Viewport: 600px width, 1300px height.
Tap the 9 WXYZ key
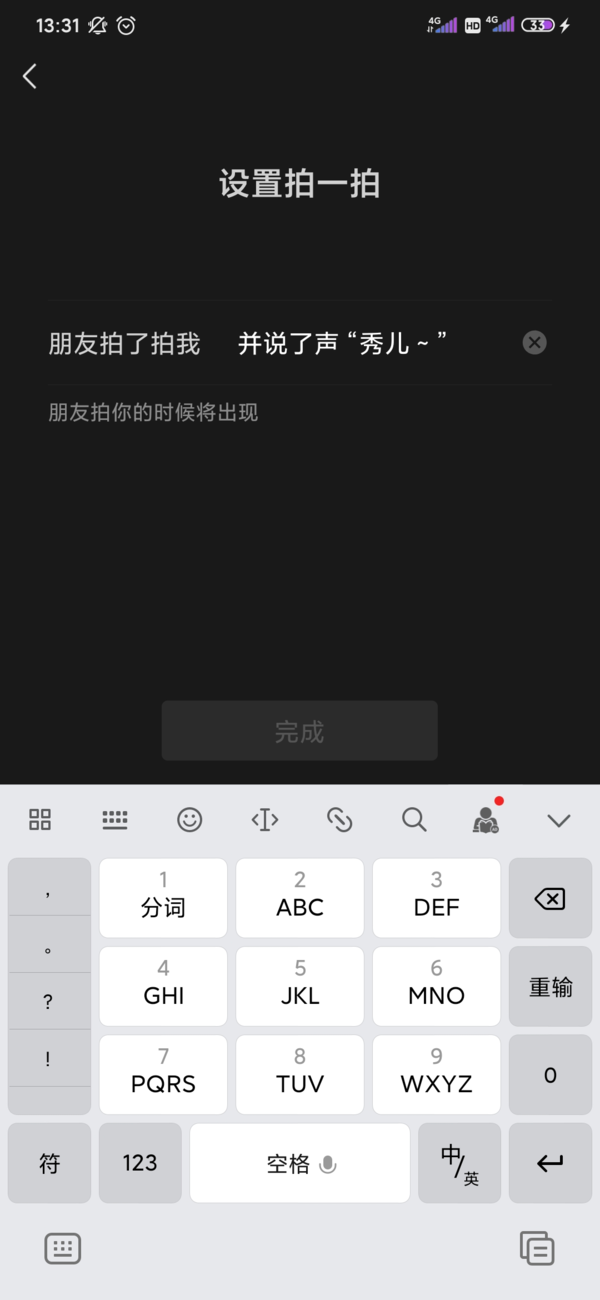(436, 1071)
